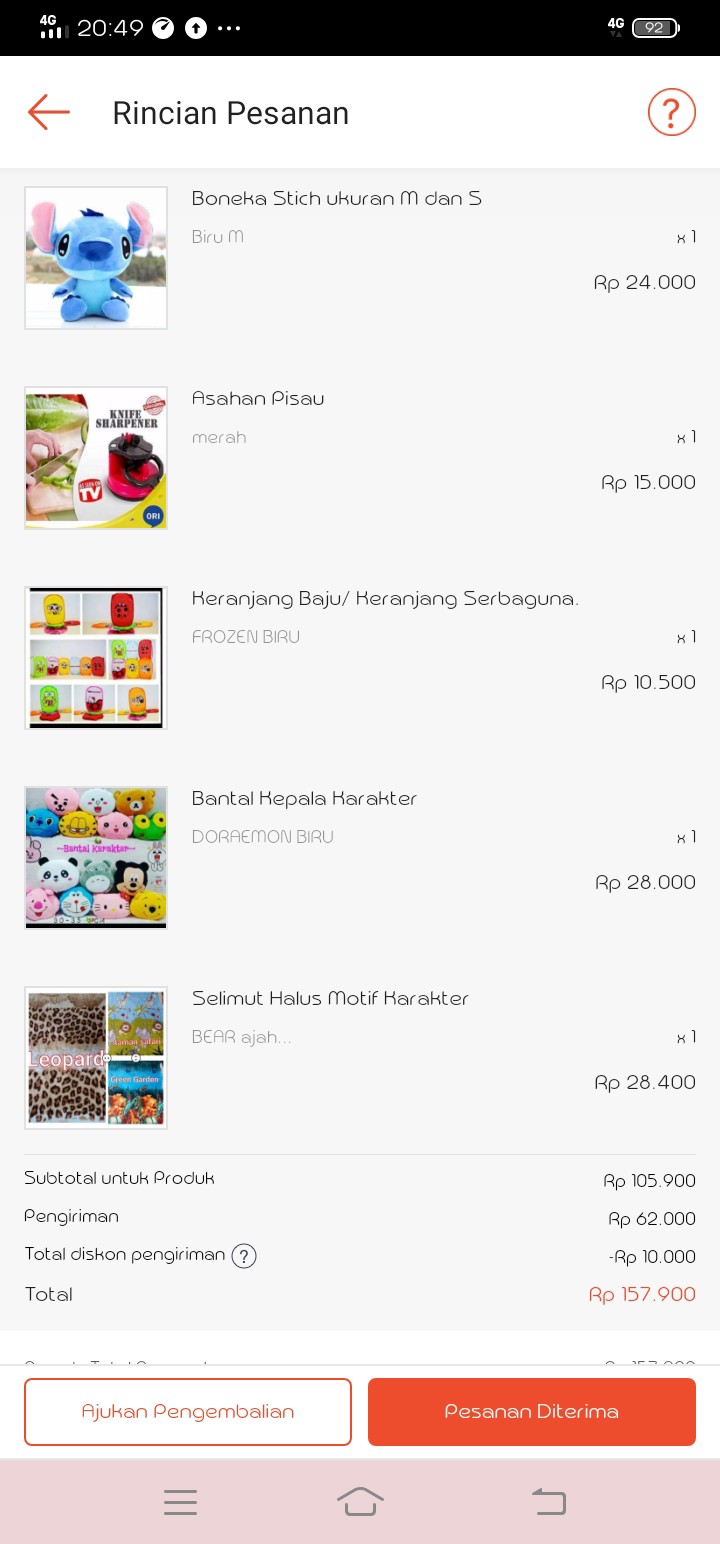
Task: Show info about Total diskon pengiriman
Action: click(244, 1256)
